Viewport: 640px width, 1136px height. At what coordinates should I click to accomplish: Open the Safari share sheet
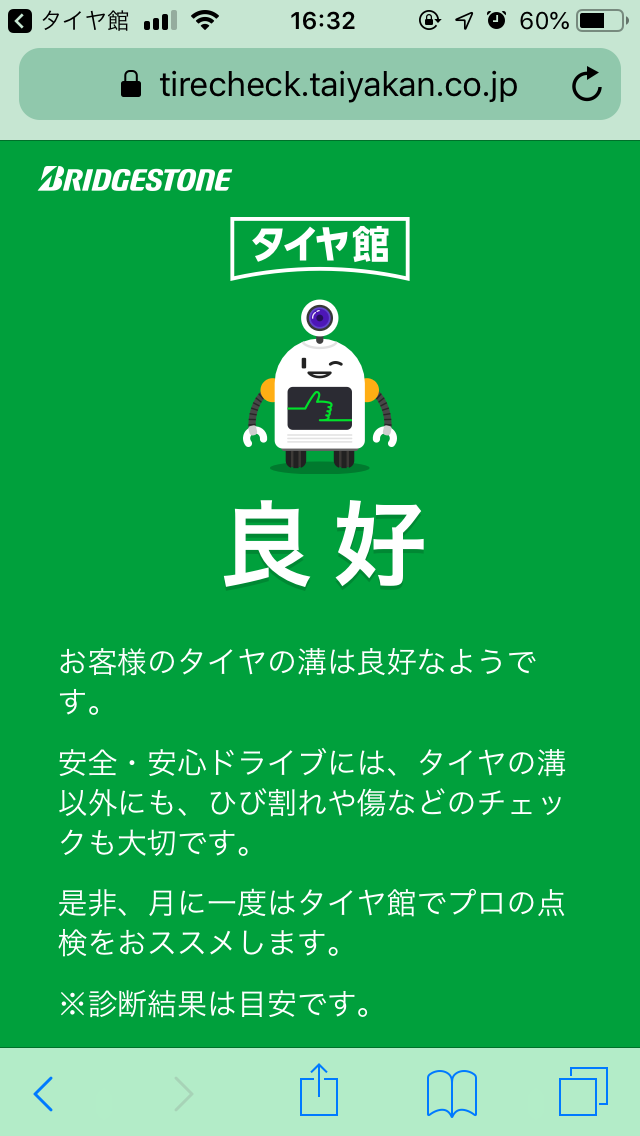[320, 1091]
